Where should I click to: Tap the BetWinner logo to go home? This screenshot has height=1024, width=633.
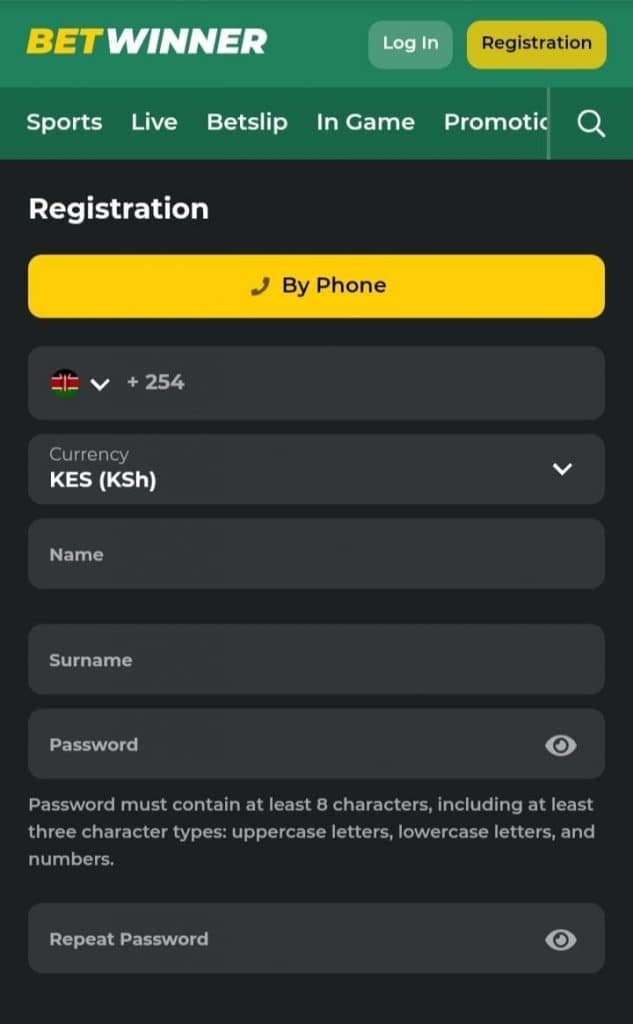(x=146, y=42)
